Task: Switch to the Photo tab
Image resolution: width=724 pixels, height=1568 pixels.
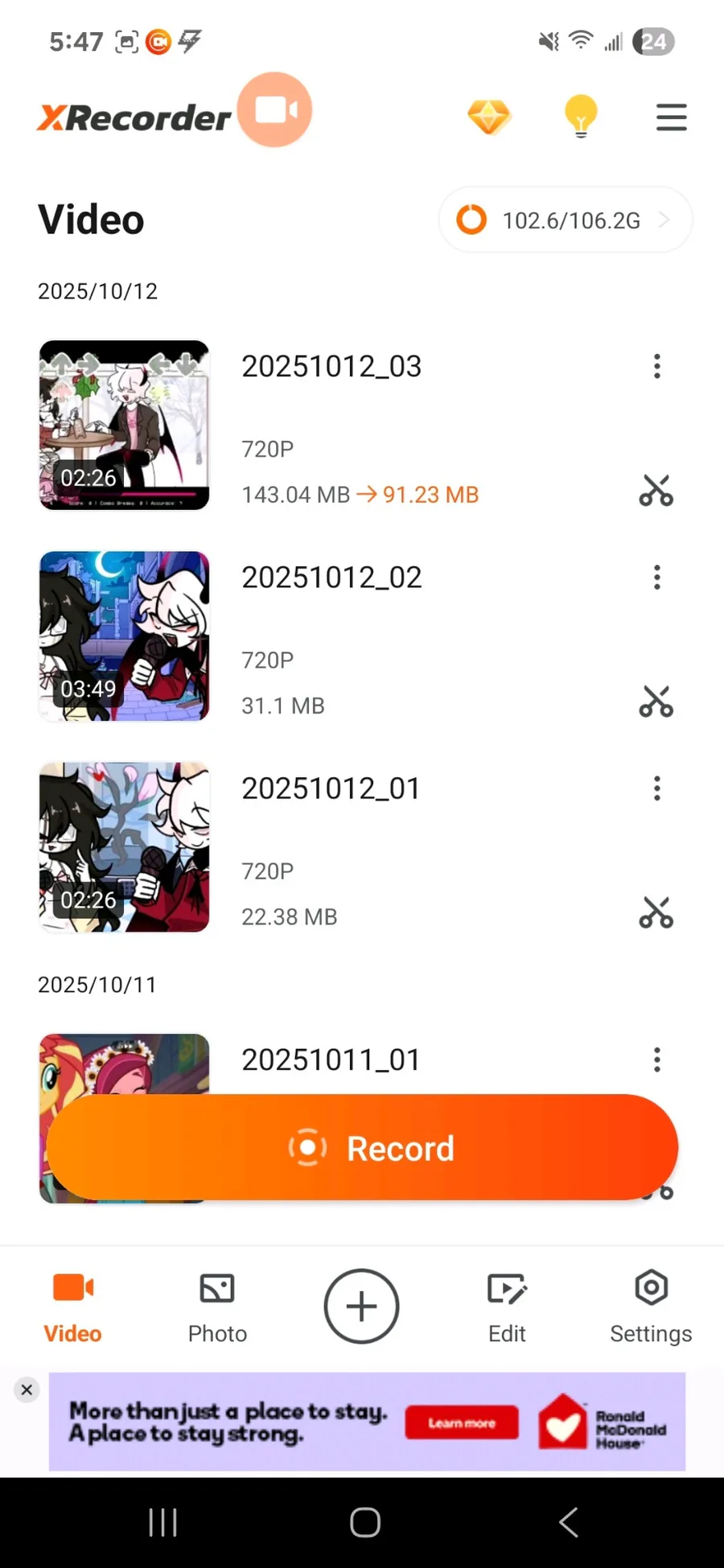Action: 217,1307
